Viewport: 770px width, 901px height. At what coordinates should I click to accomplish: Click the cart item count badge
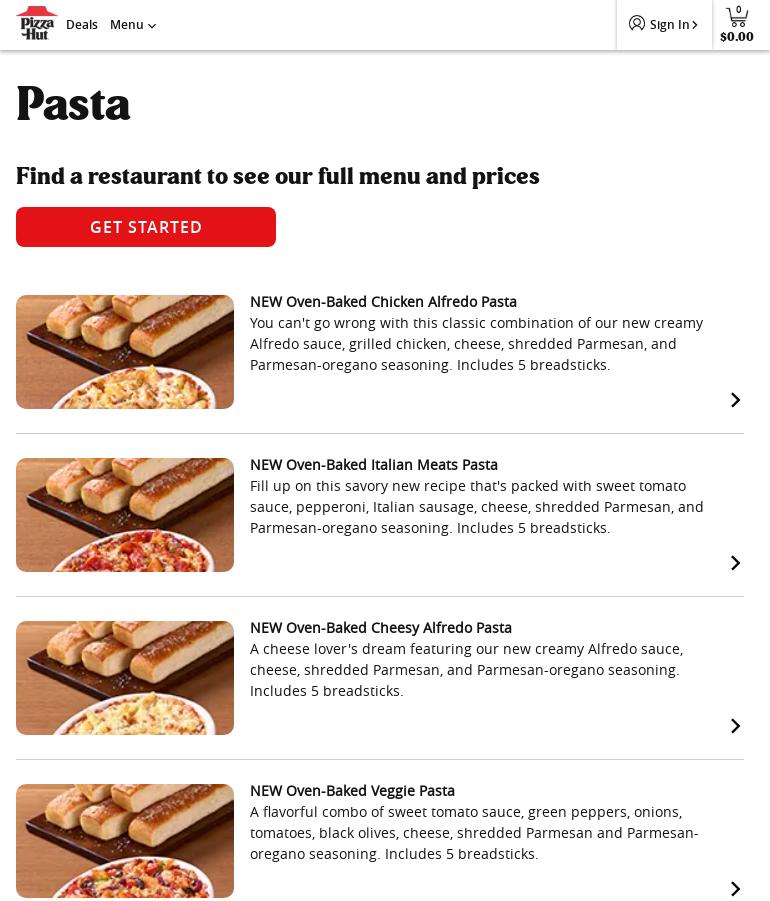[x=739, y=9]
